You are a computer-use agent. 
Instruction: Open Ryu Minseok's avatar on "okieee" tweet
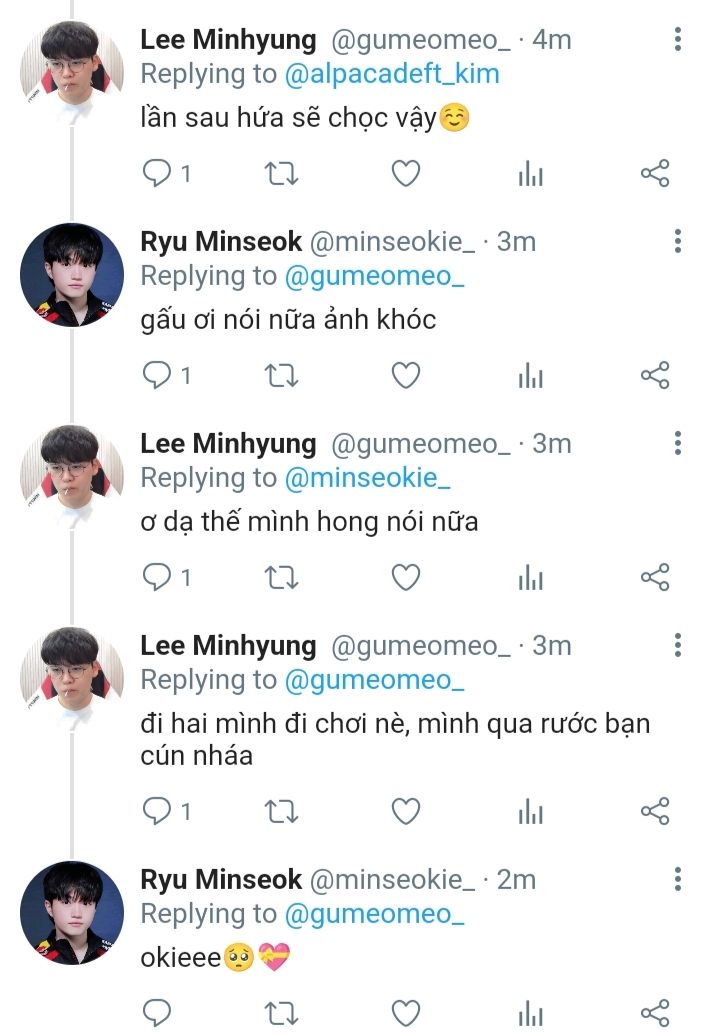[x=72, y=913]
